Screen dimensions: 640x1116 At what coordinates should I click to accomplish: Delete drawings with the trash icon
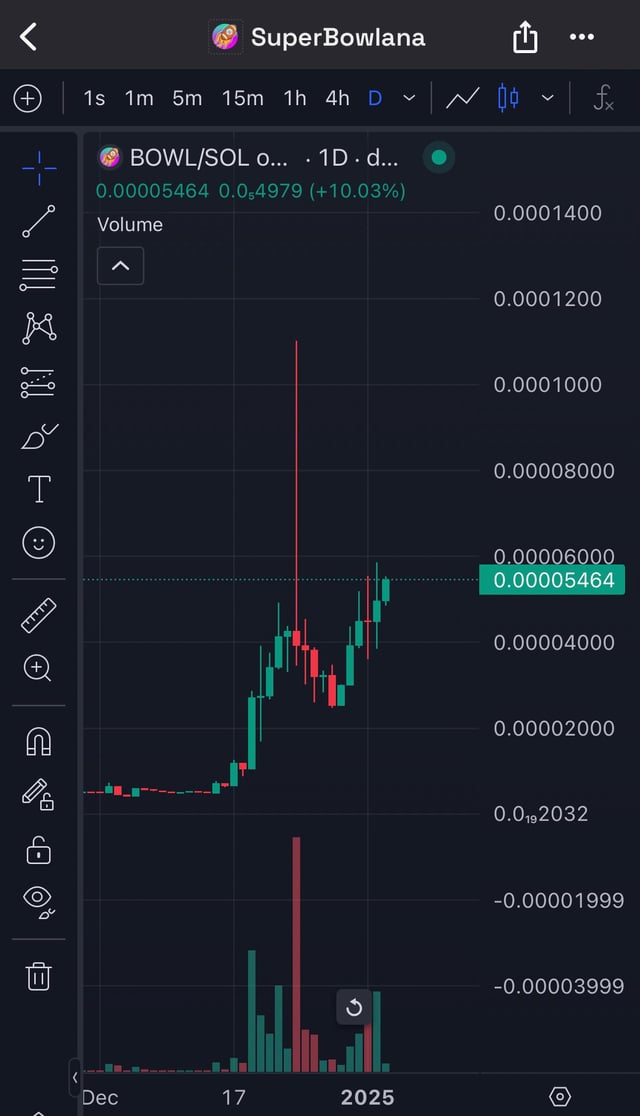(39, 975)
